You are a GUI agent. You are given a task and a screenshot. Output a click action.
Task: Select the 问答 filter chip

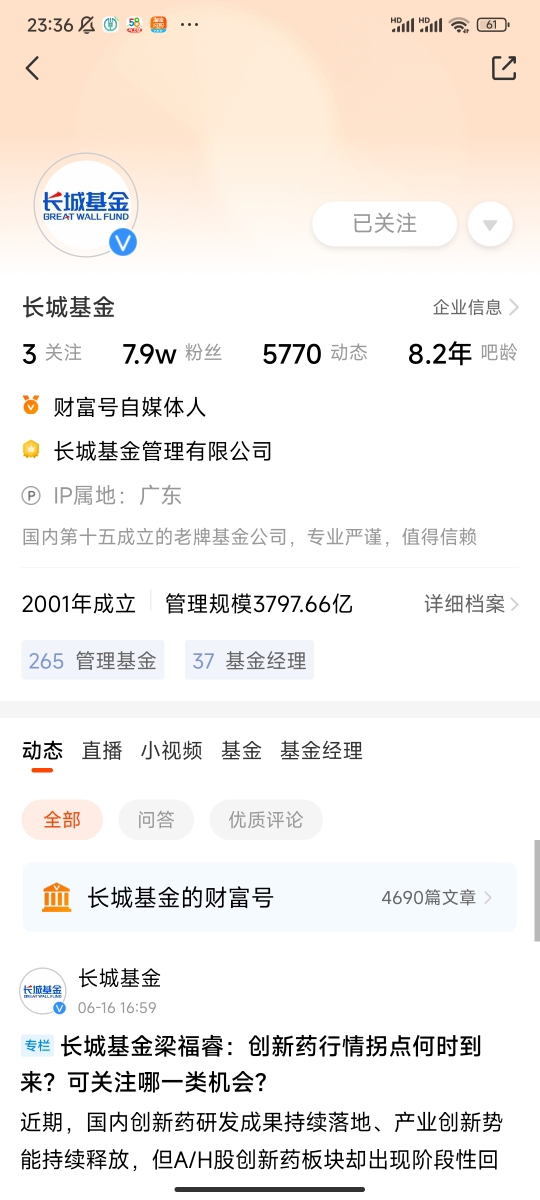pos(155,820)
